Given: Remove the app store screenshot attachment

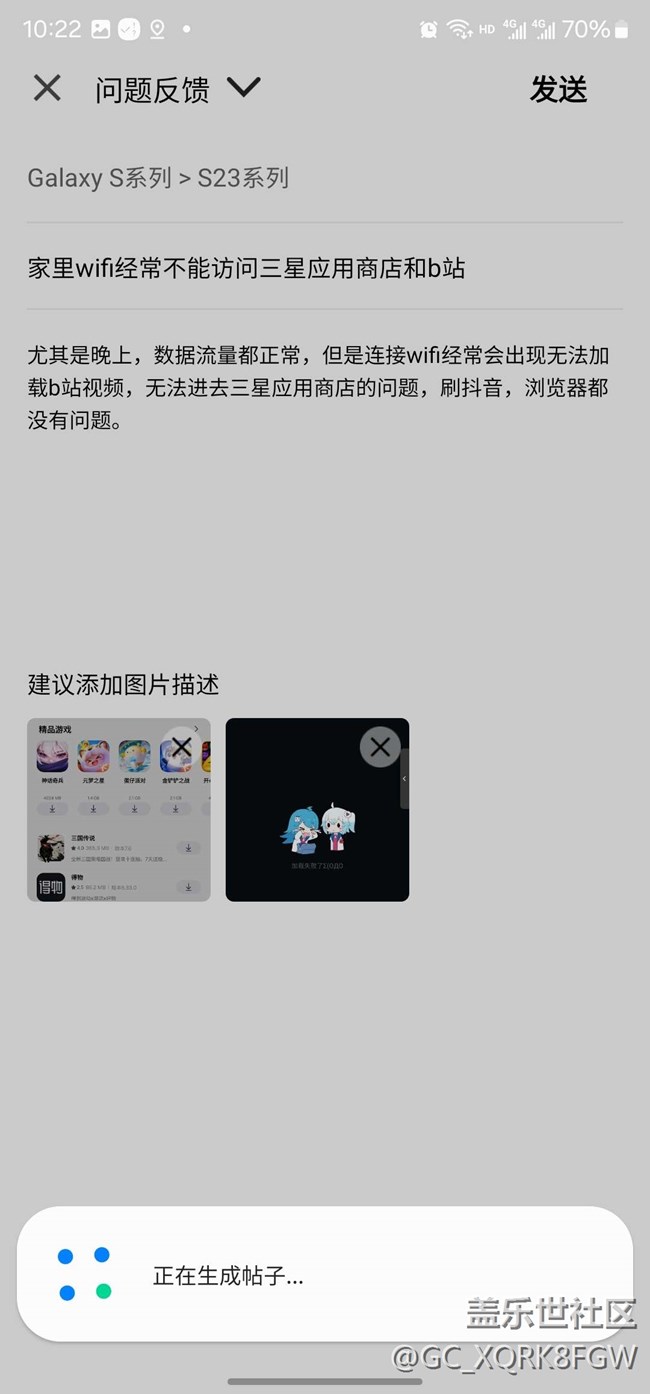Looking at the screenshot, I should click(182, 747).
